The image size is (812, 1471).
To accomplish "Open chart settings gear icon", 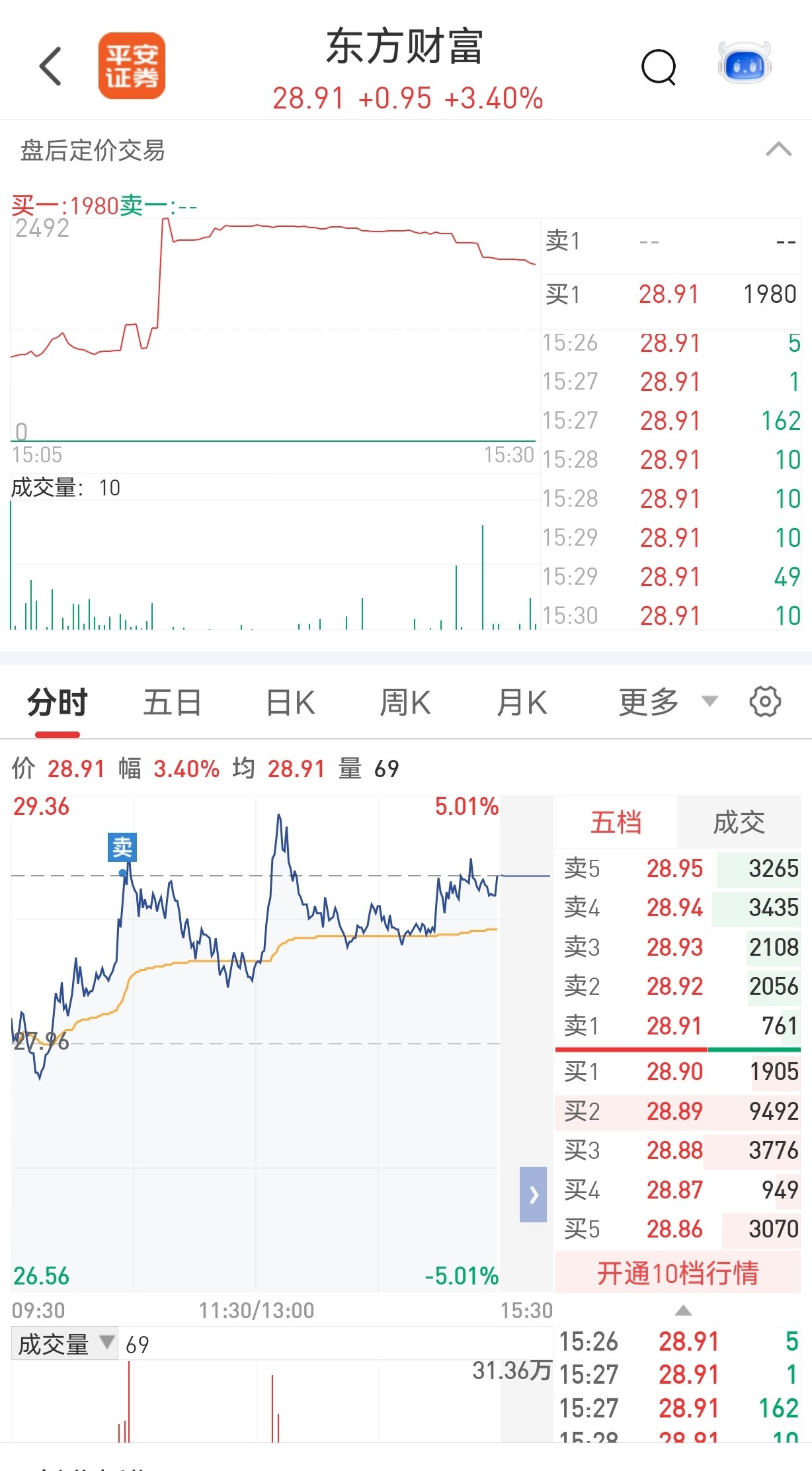I will [765, 701].
